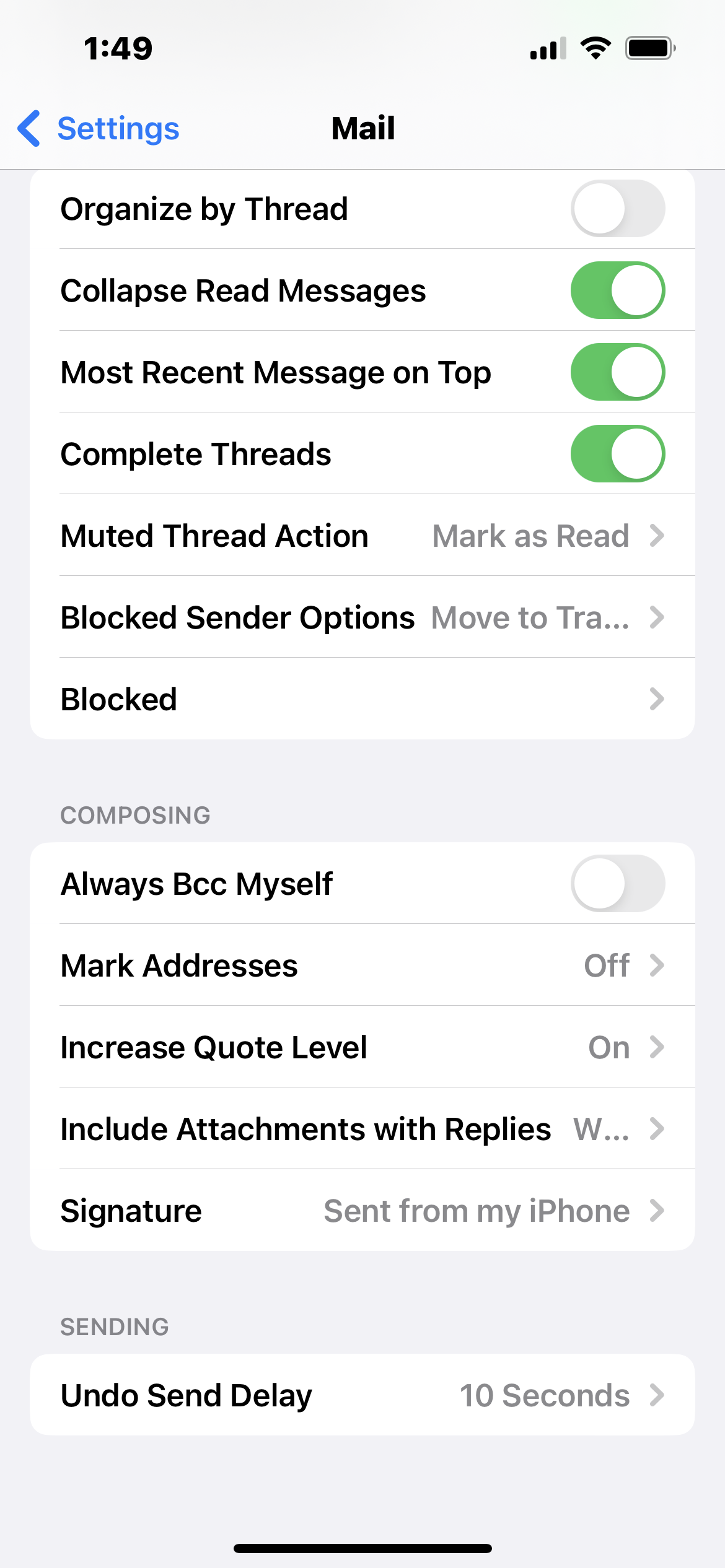The image size is (725, 1568).
Task: Toggle off Complete Threads
Action: (x=618, y=454)
